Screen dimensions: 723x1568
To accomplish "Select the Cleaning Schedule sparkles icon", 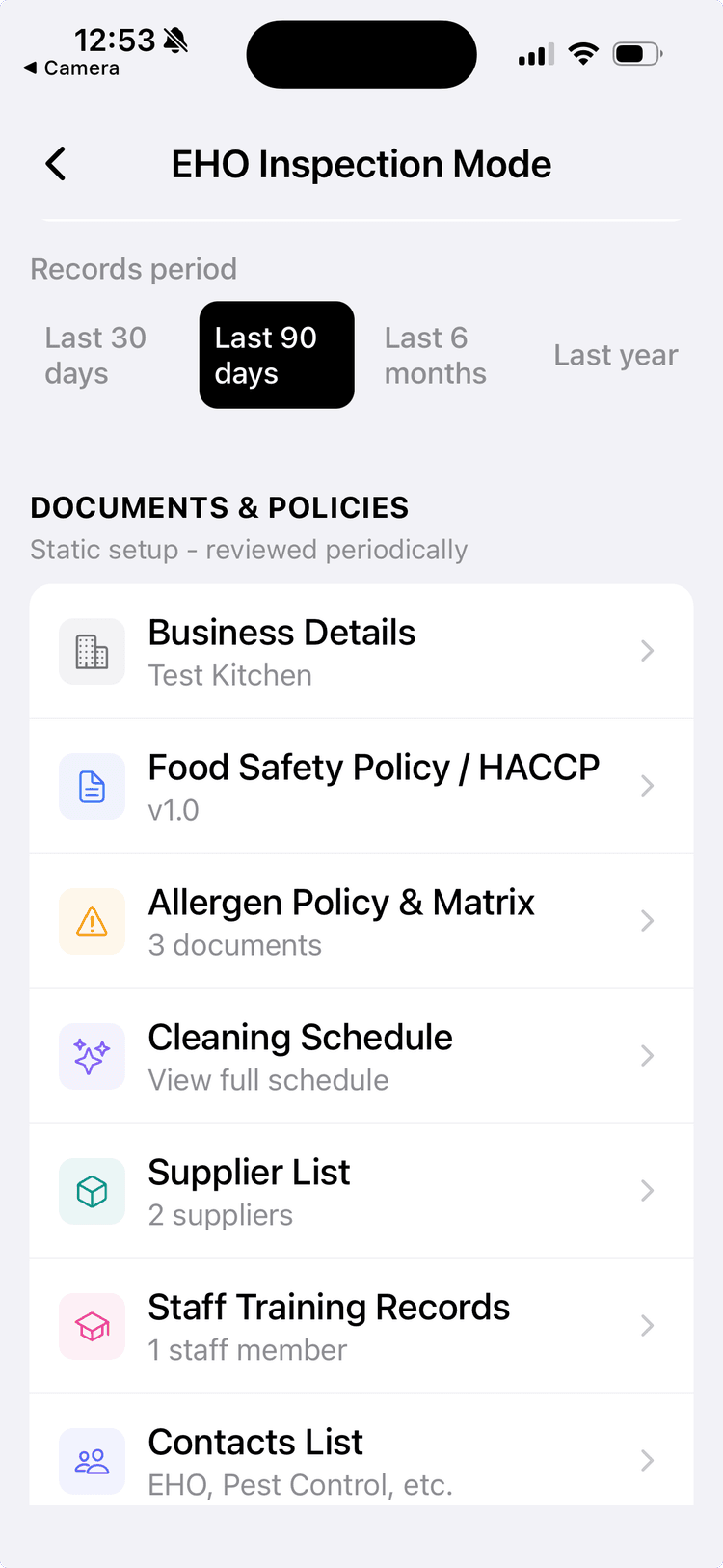I will point(92,1056).
